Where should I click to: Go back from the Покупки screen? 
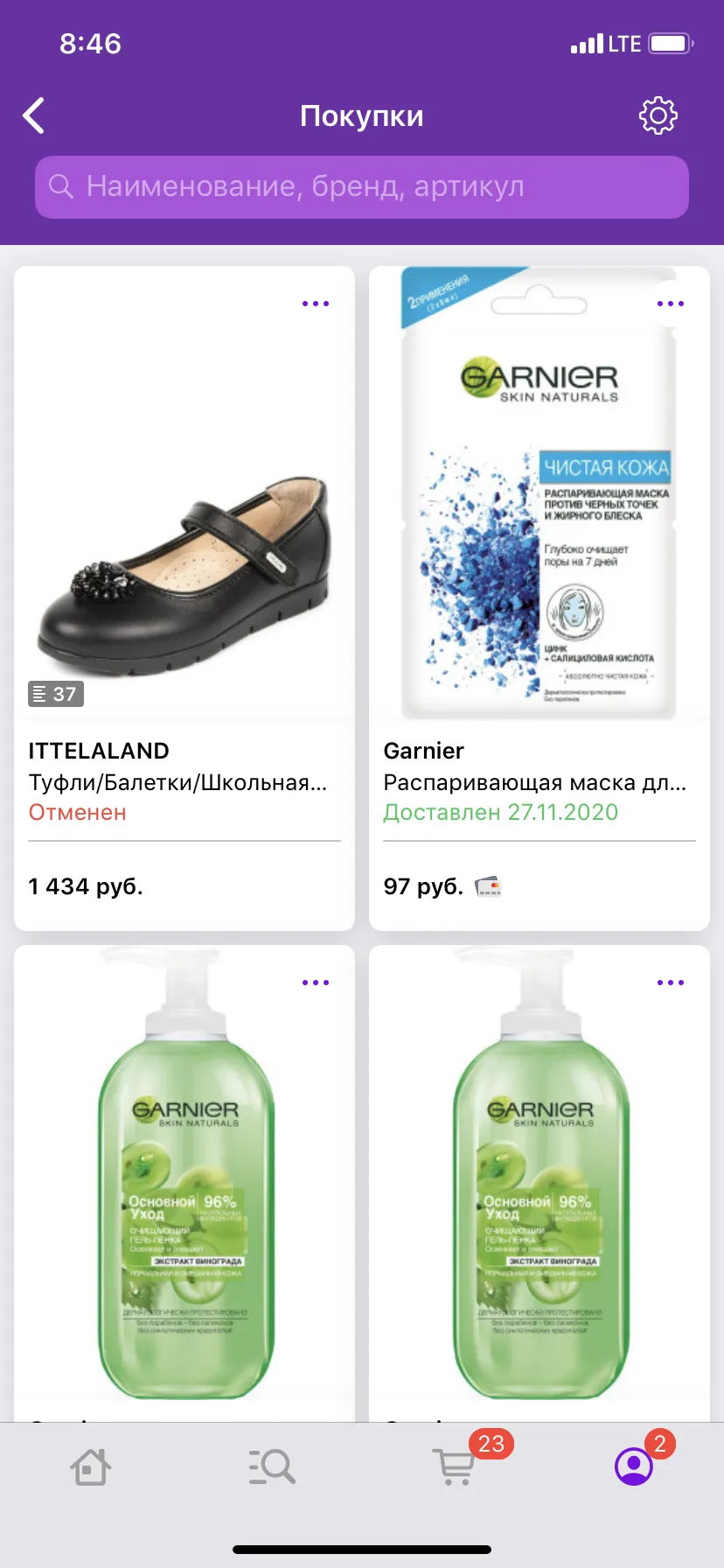[x=34, y=115]
